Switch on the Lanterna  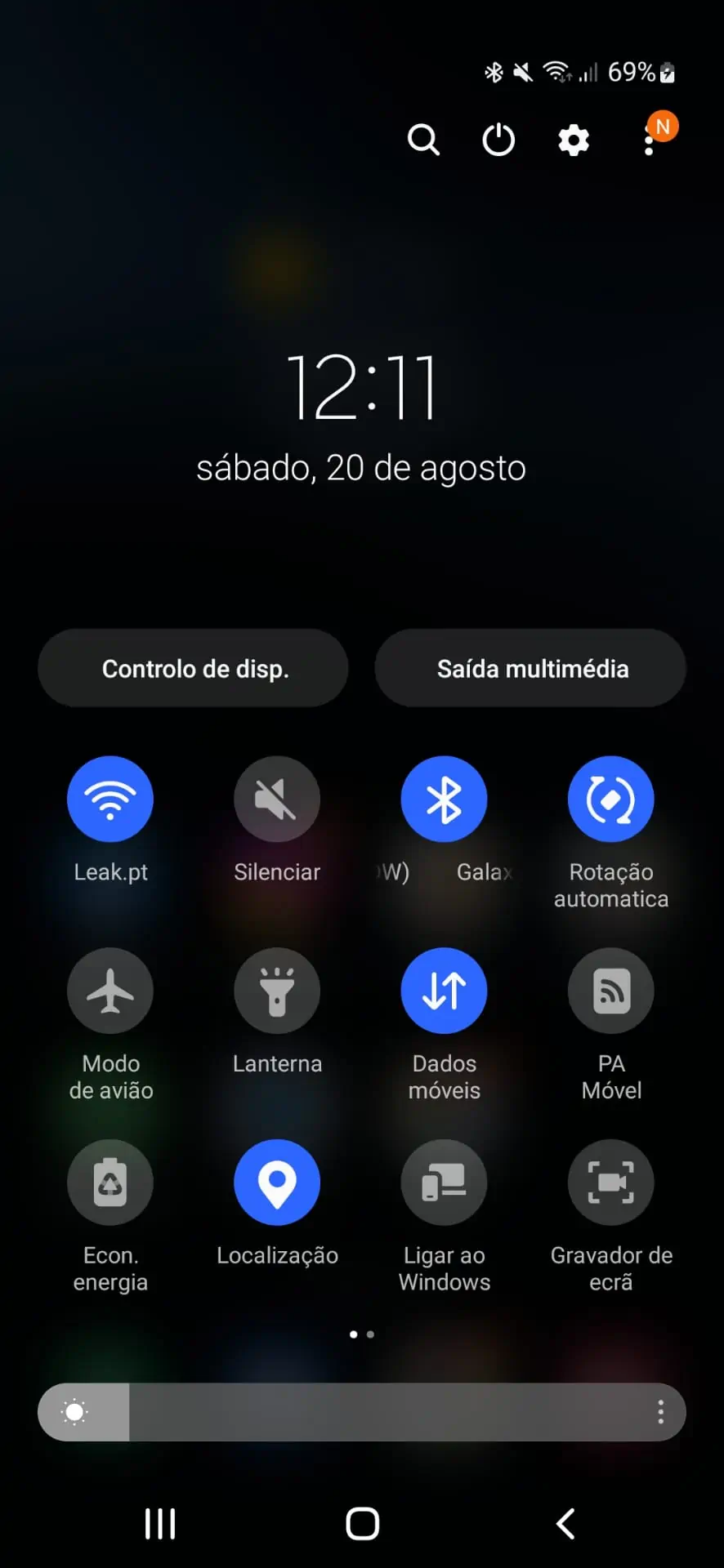point(277,991)
